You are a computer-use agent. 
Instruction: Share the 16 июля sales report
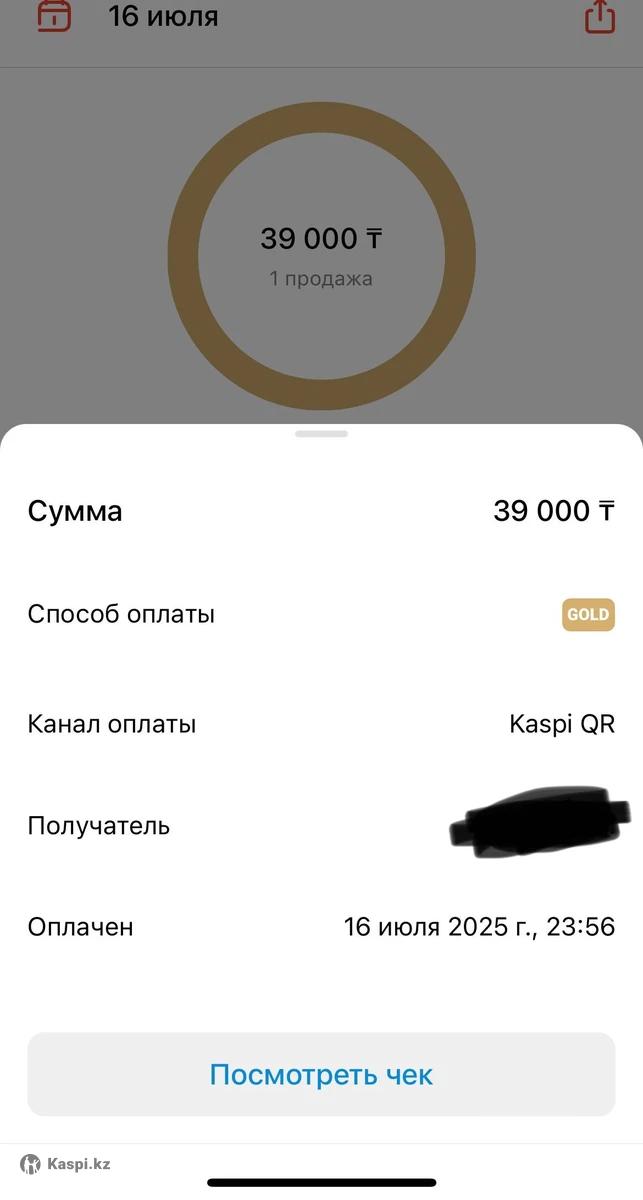point(599,16)
